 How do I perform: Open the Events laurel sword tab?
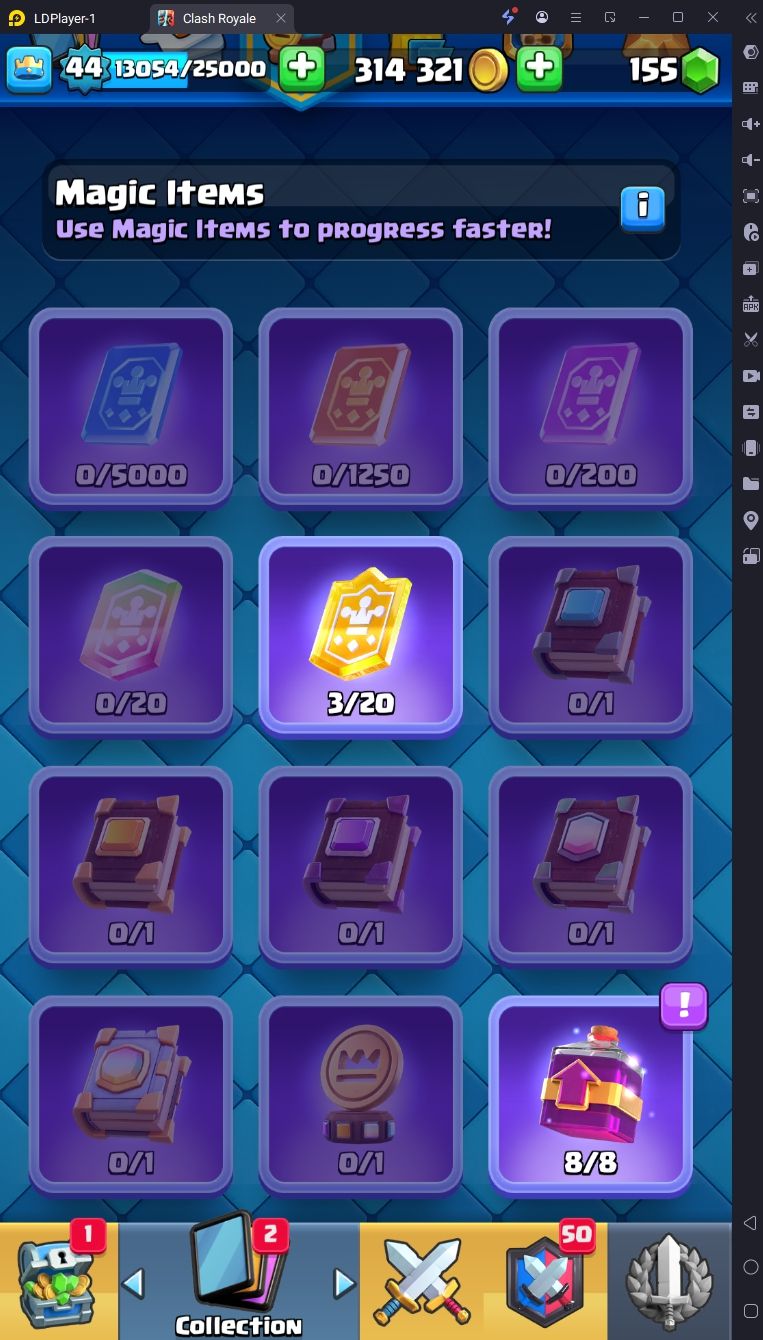click(669, 1282)
